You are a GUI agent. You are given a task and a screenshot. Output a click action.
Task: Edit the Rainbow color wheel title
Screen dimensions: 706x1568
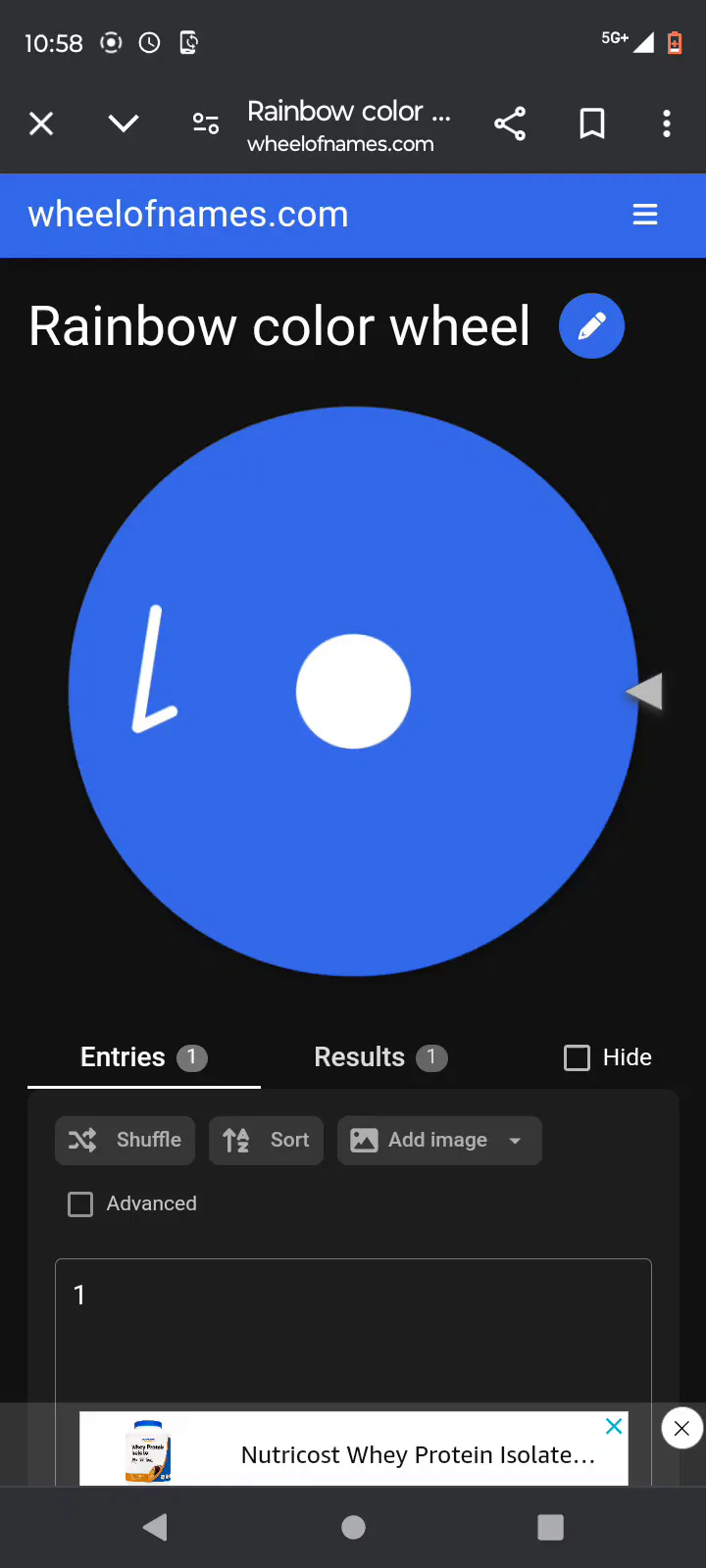click(x=591, y=326)
